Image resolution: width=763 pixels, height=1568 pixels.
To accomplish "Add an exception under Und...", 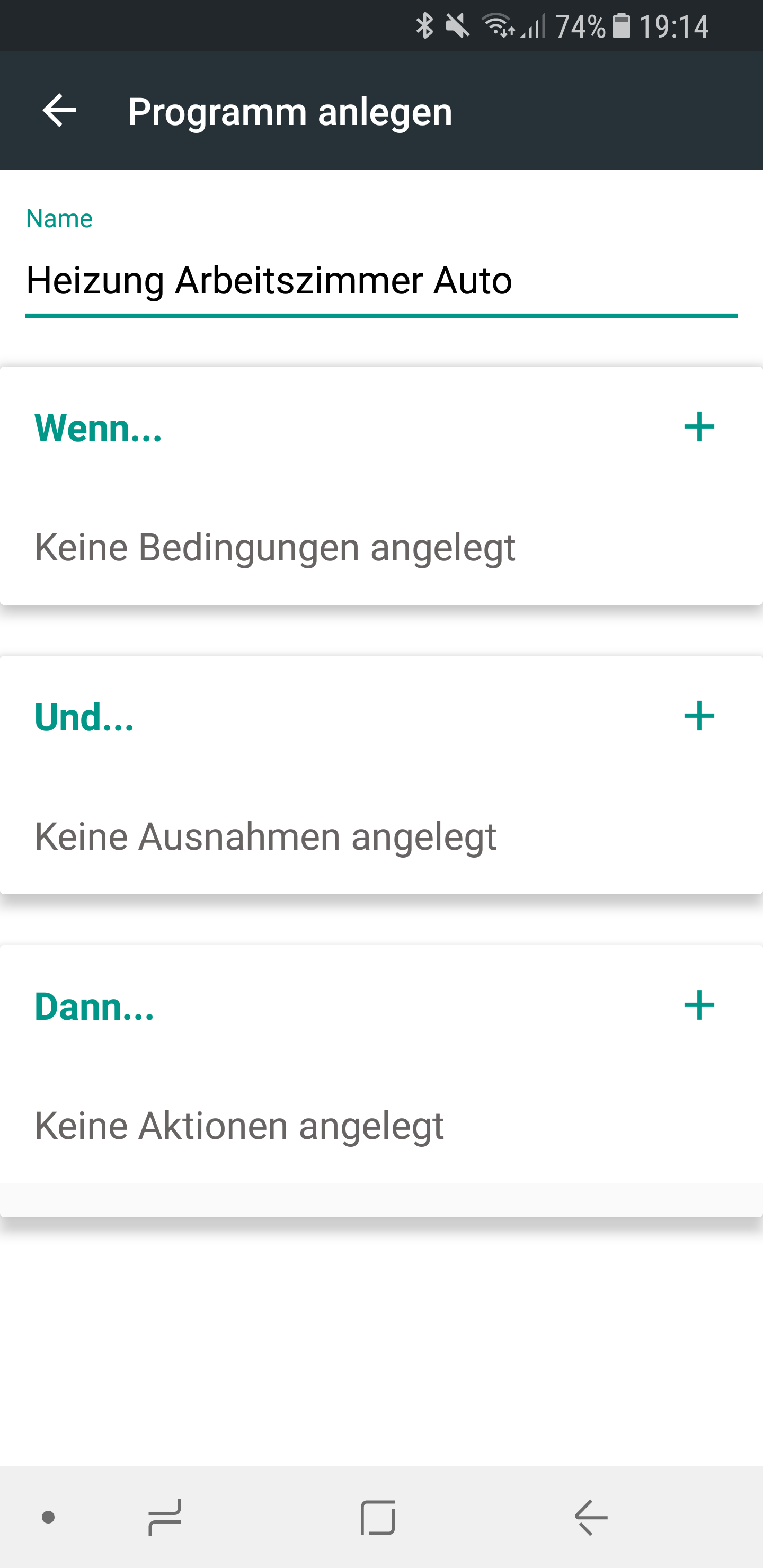I will point(698,716).
